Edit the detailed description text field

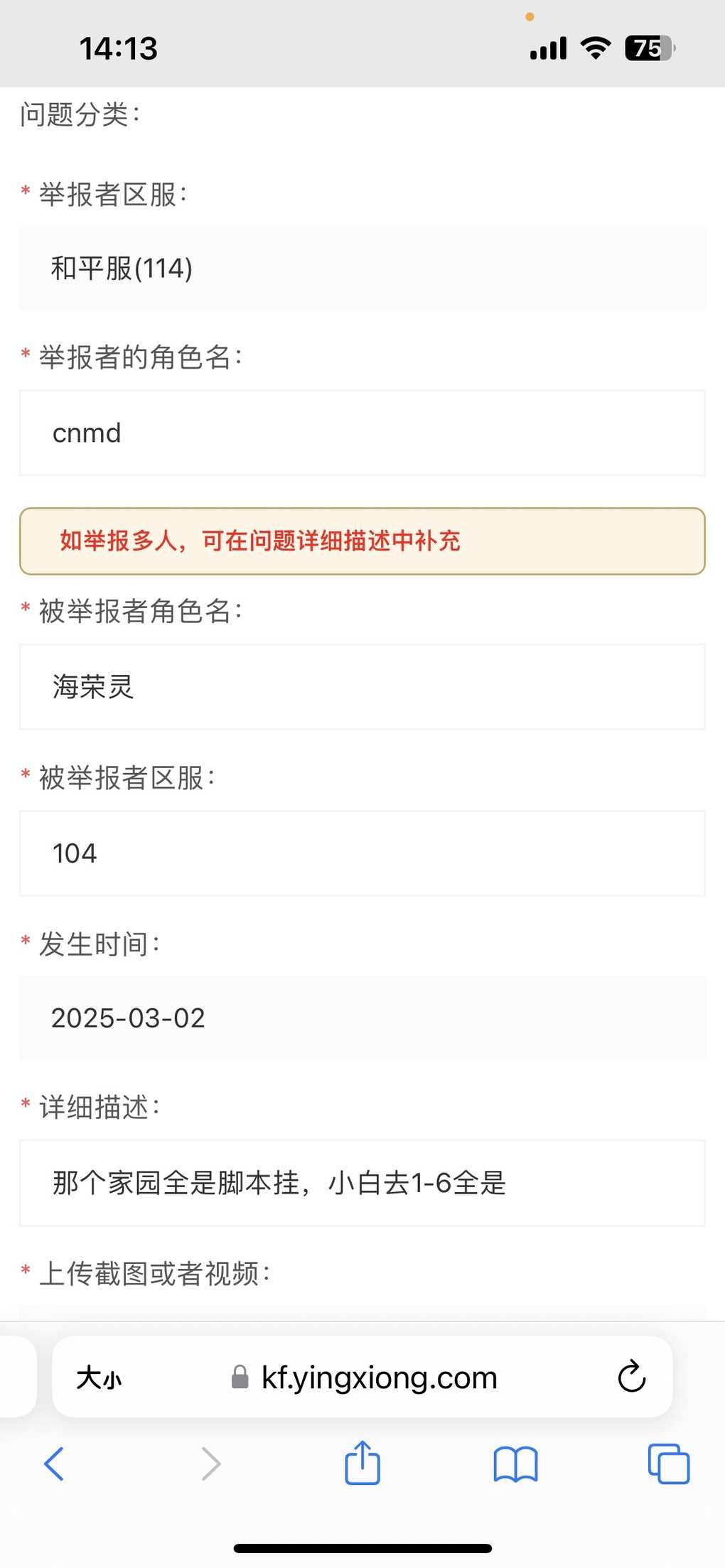point(362,1183)
